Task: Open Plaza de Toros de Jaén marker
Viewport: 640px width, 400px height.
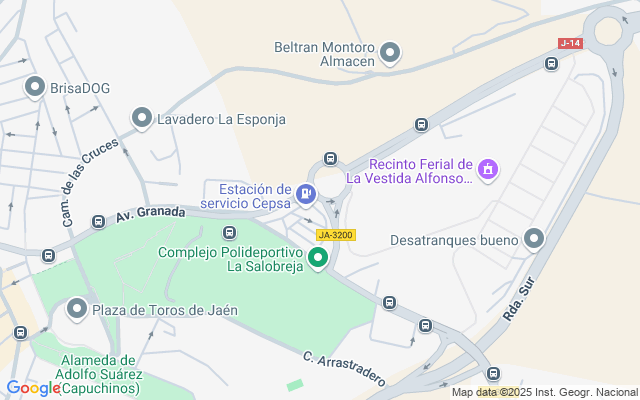Action: (77, 309)
